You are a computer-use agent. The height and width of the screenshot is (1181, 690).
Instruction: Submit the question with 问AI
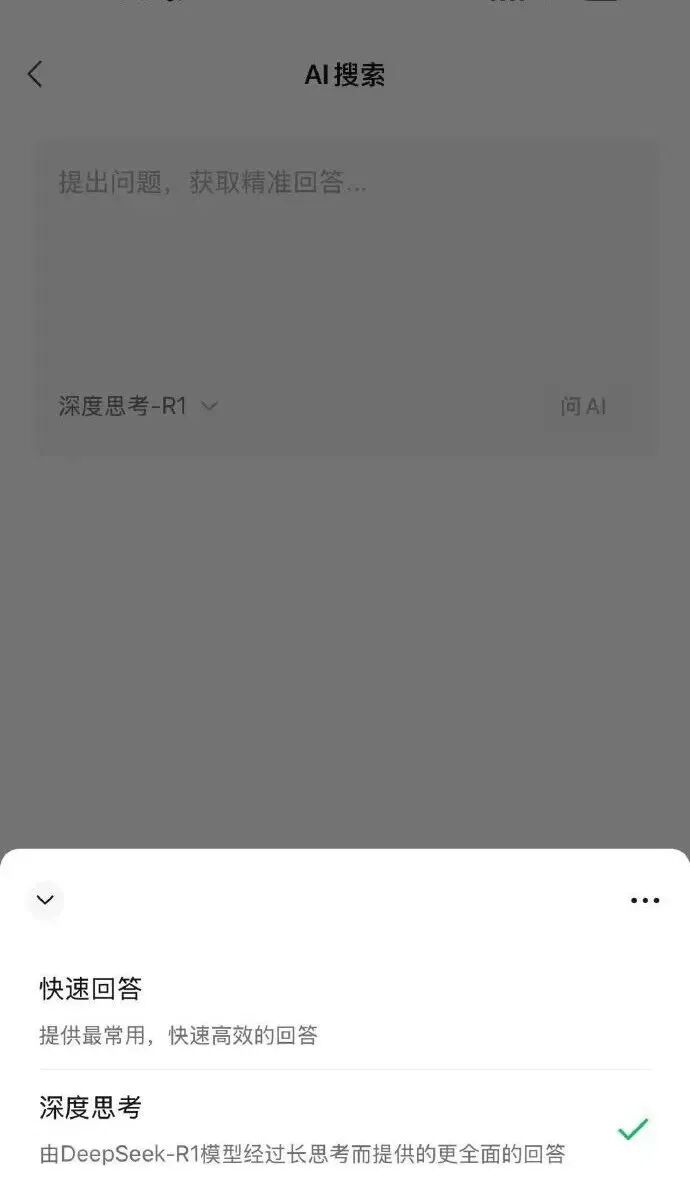coord(583,406)
